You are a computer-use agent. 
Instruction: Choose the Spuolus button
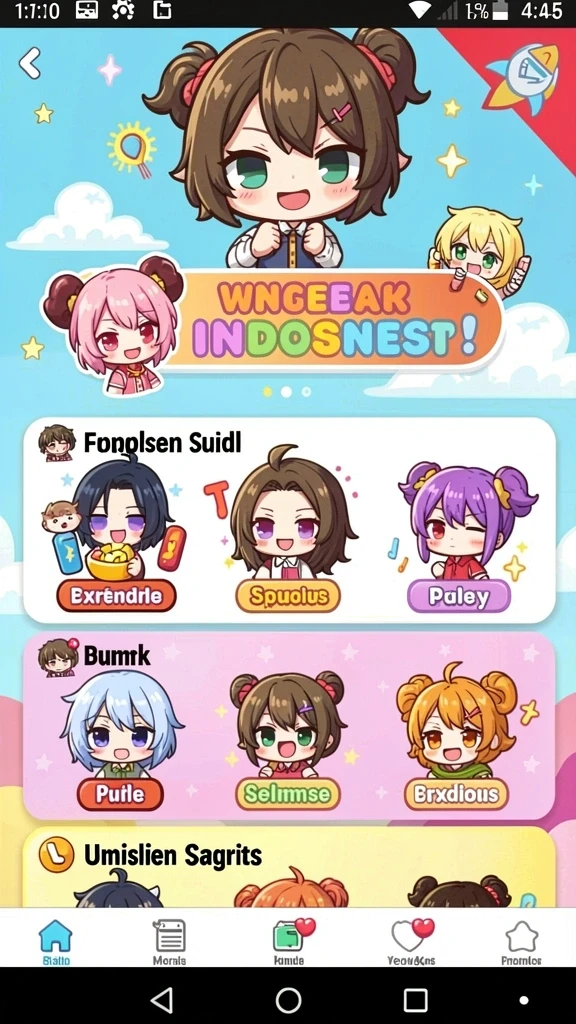click(288, 596)
